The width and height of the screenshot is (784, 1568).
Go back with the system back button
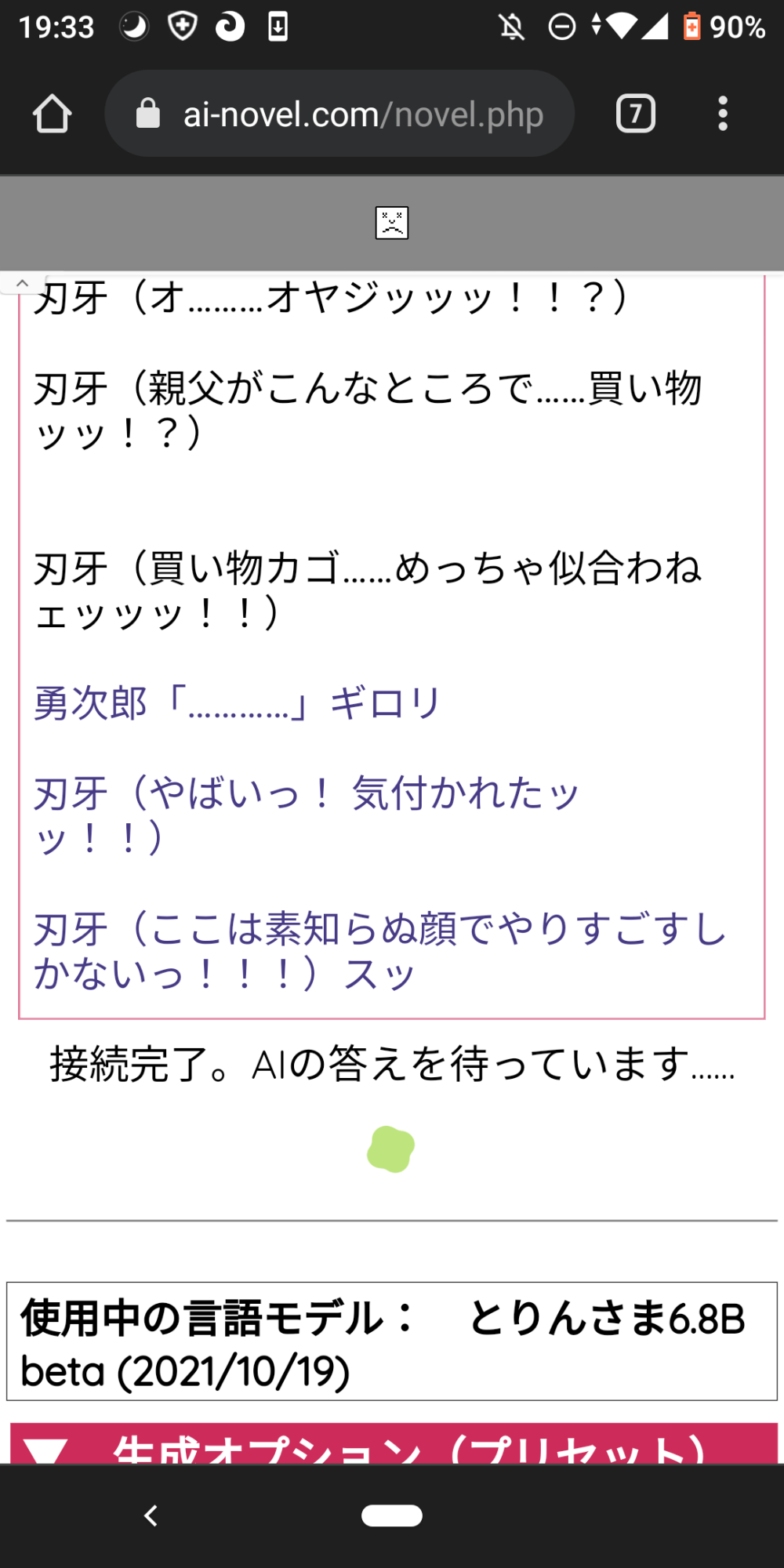point(151,1515)
